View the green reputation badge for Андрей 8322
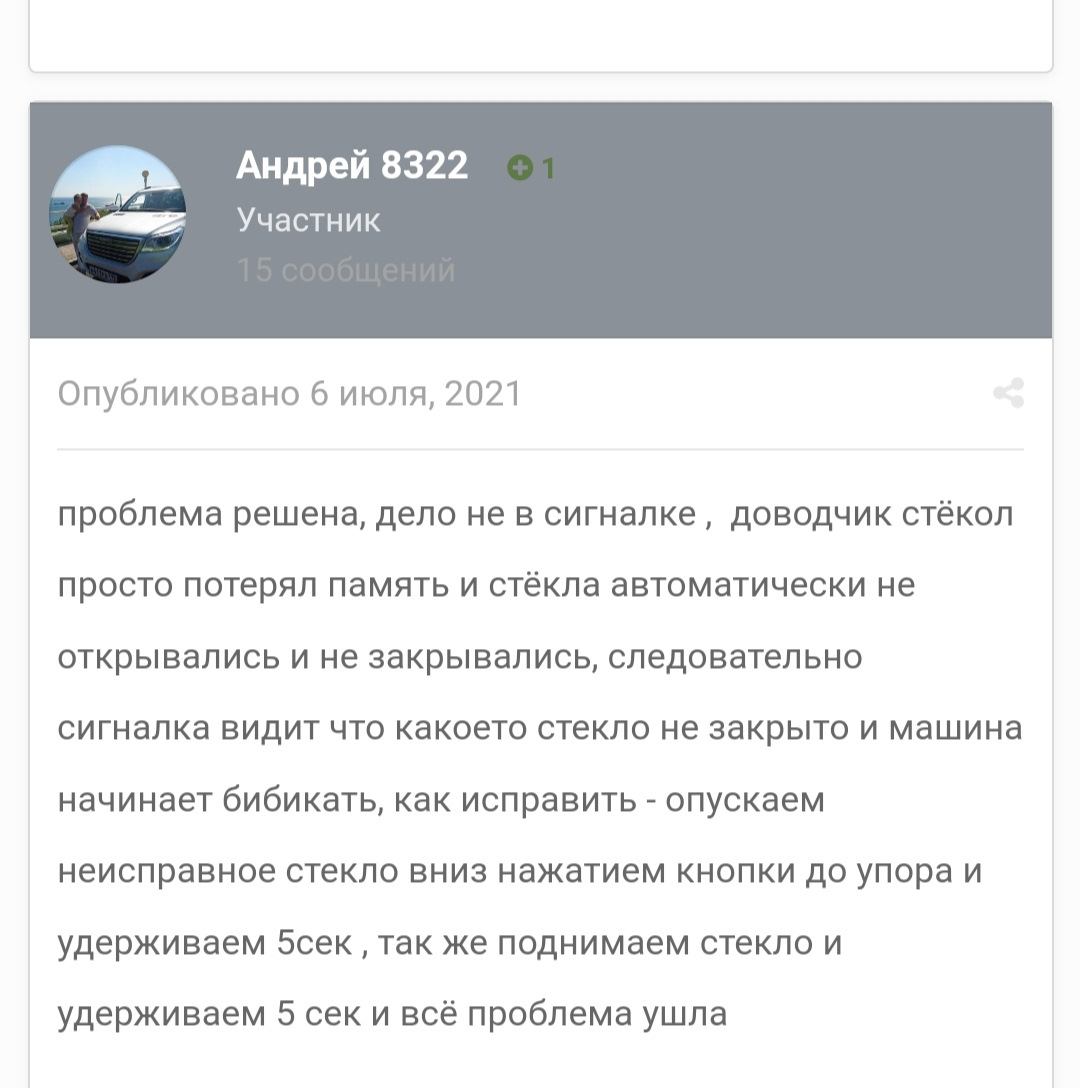The image size is (1080, 1088). point(531,168)
